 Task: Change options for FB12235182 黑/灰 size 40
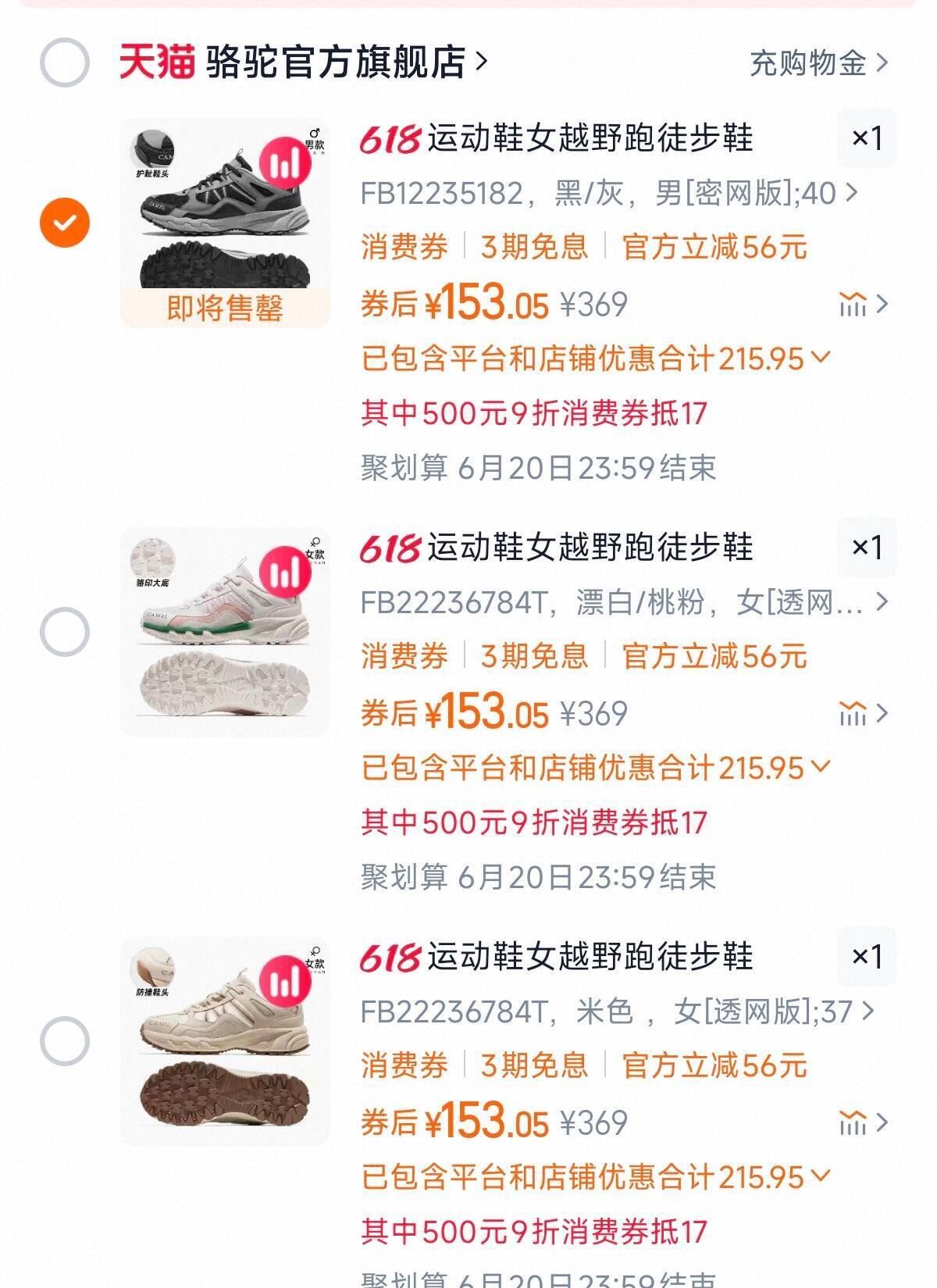coord(609,193)
